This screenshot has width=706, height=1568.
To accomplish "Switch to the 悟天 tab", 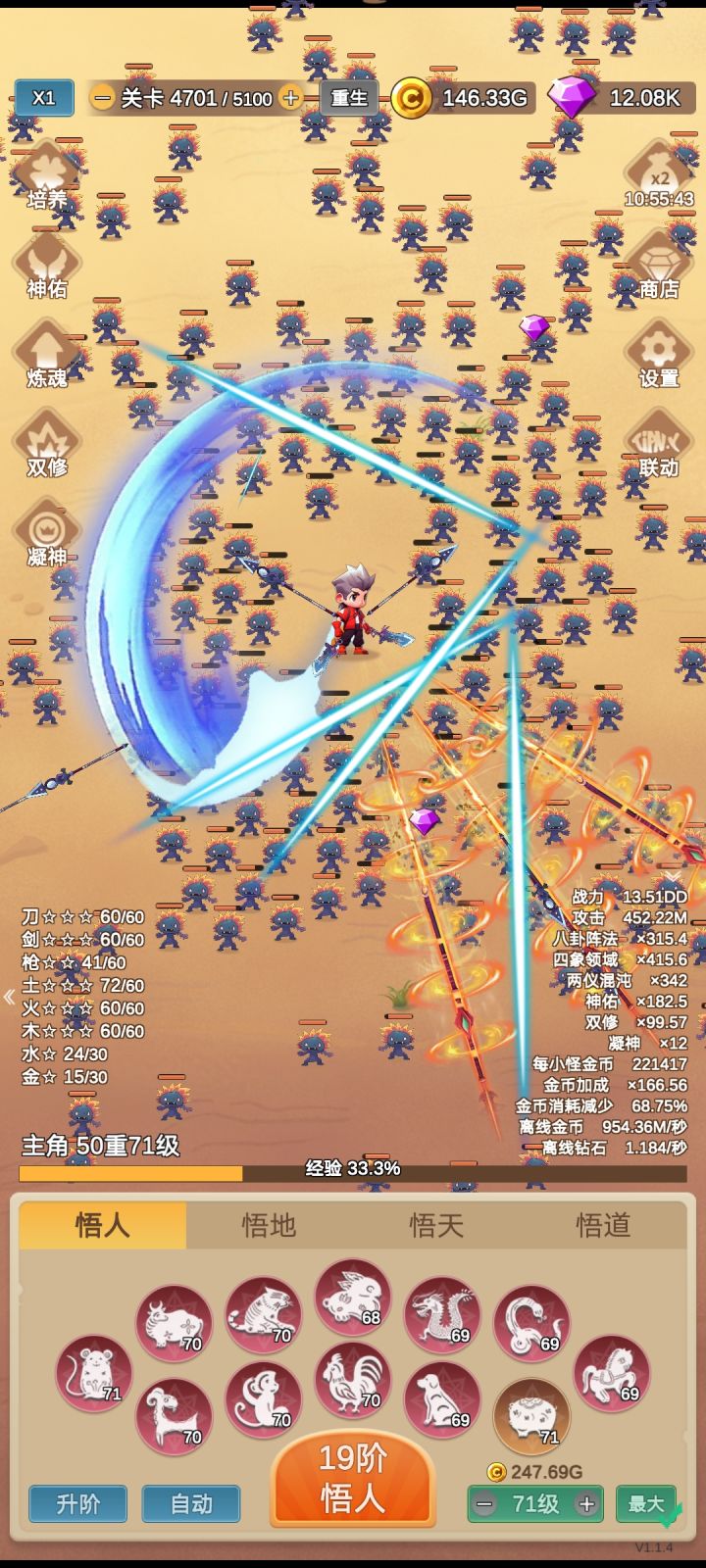I will click(438, 1226).
